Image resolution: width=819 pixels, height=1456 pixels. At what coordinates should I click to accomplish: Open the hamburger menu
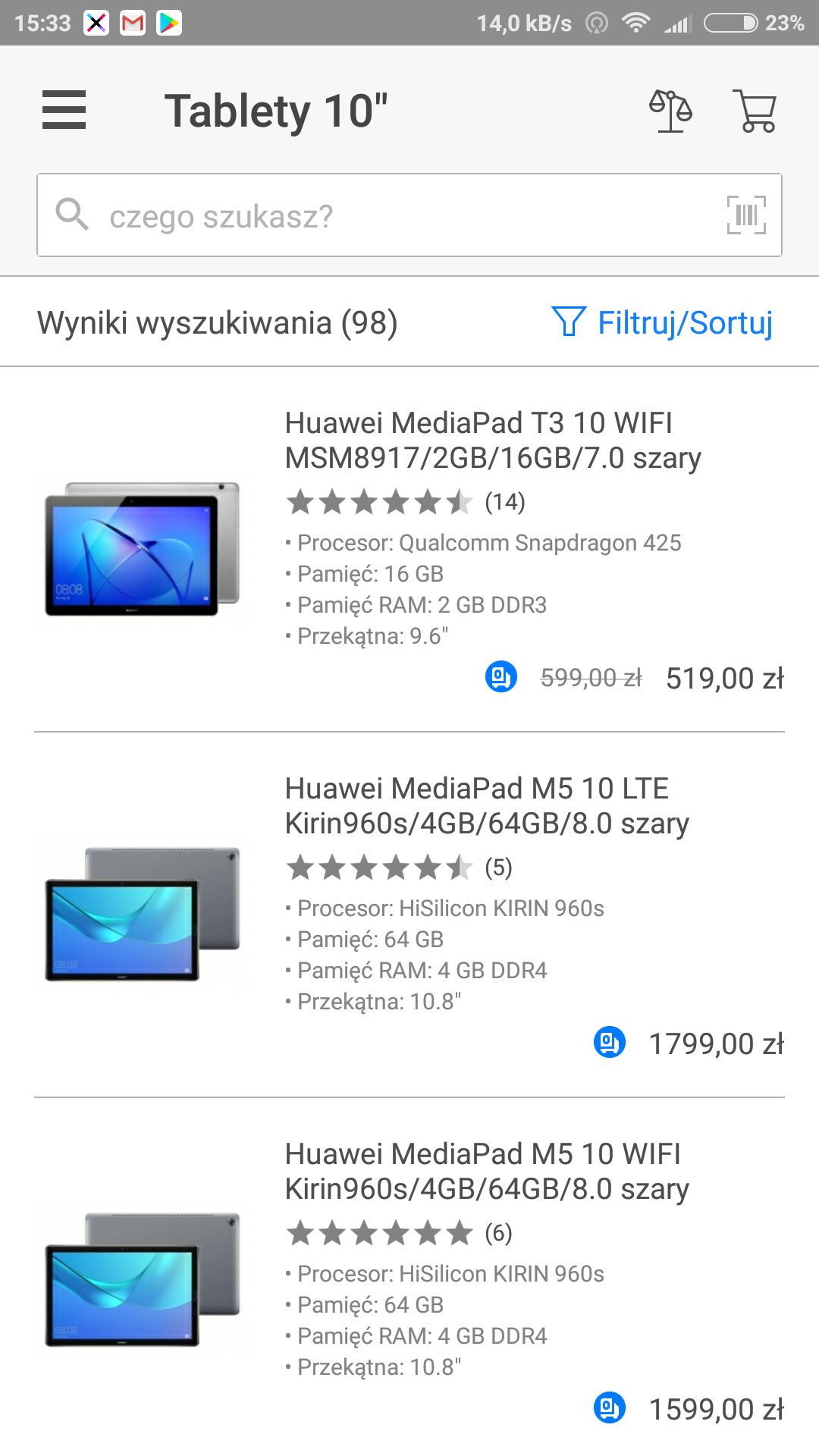click(x=64, y=110)
